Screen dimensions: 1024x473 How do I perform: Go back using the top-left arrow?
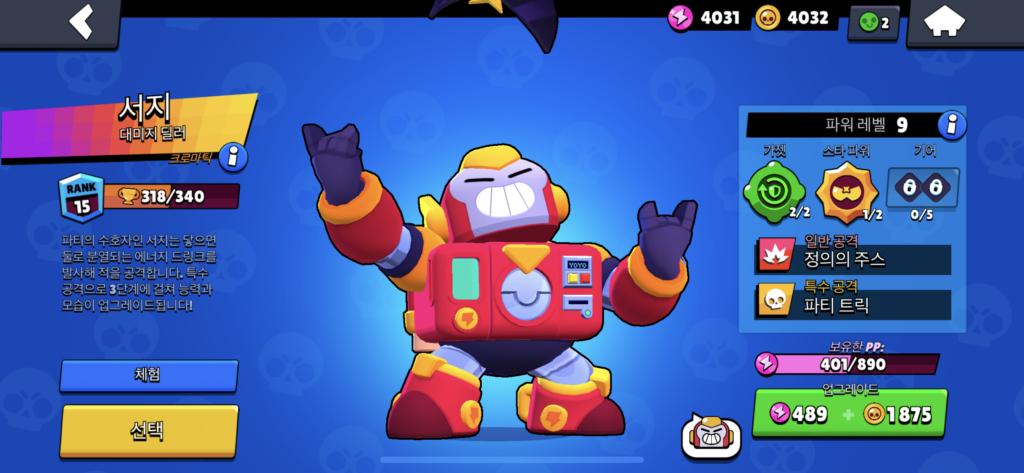click(x=82, y=21)
